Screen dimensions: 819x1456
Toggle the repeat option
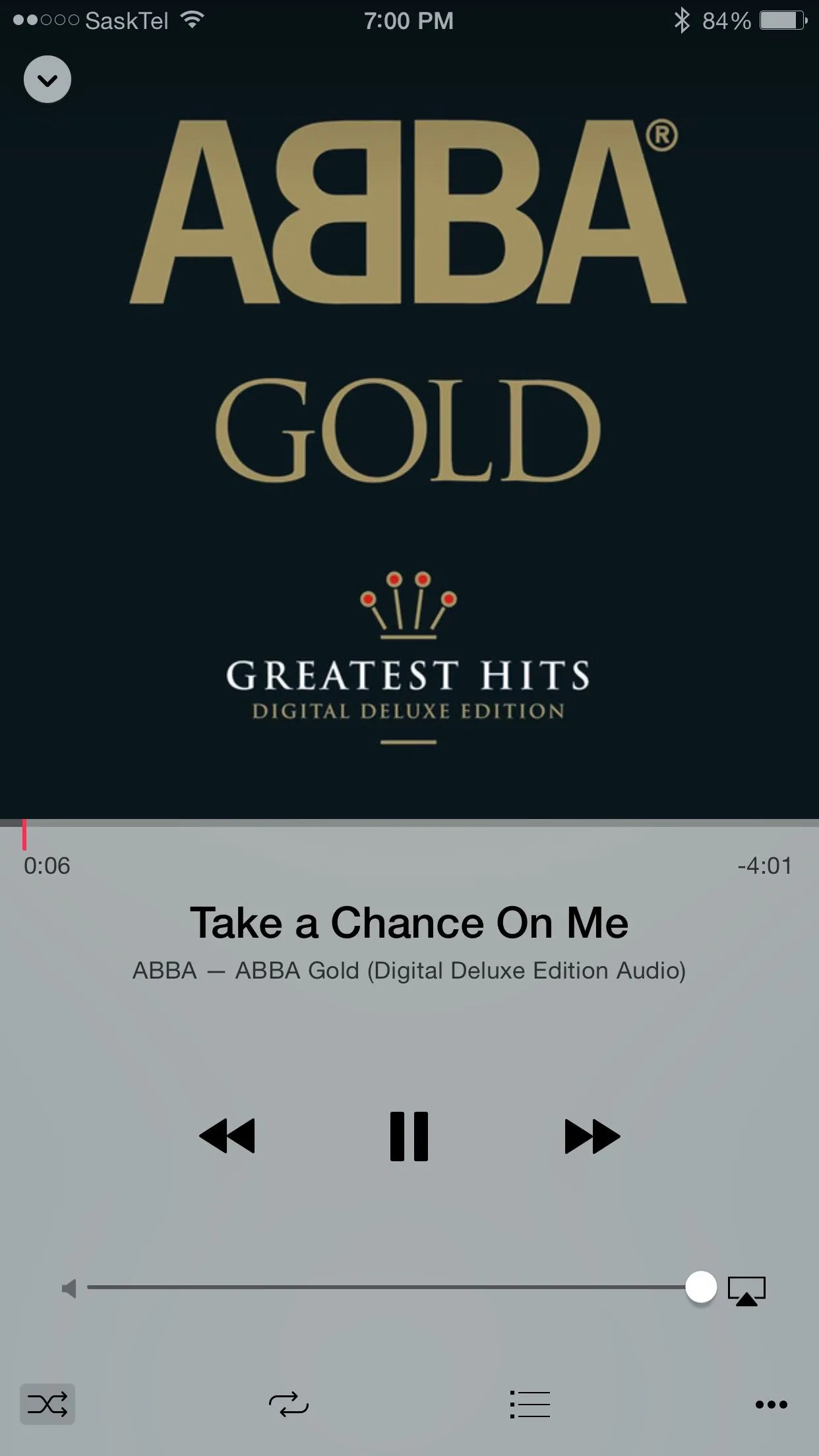[289, 1405]
